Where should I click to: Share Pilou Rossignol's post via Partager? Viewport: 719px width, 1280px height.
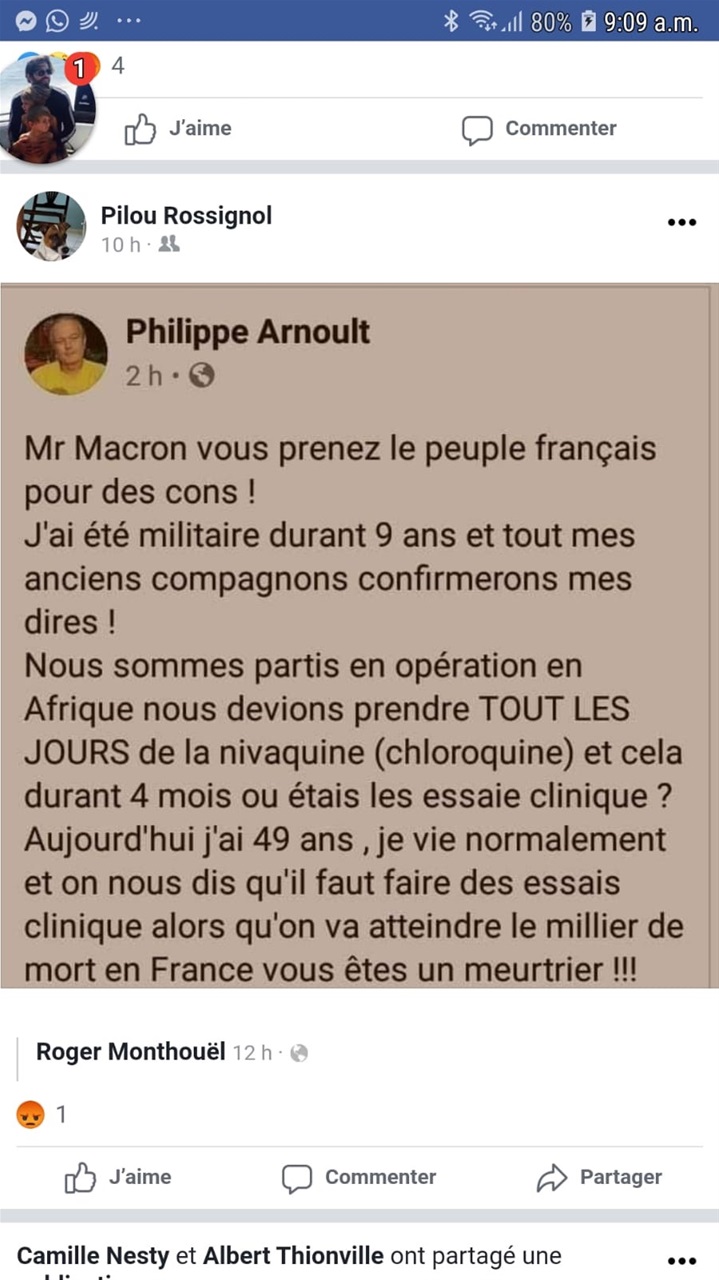point(599,1178)
